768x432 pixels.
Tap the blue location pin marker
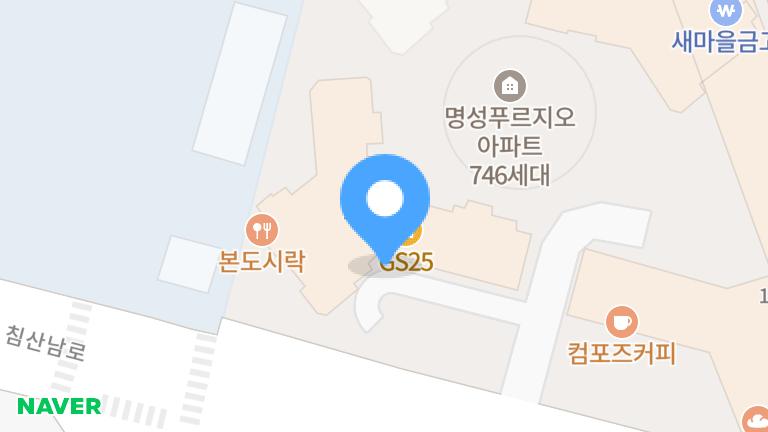385,200
